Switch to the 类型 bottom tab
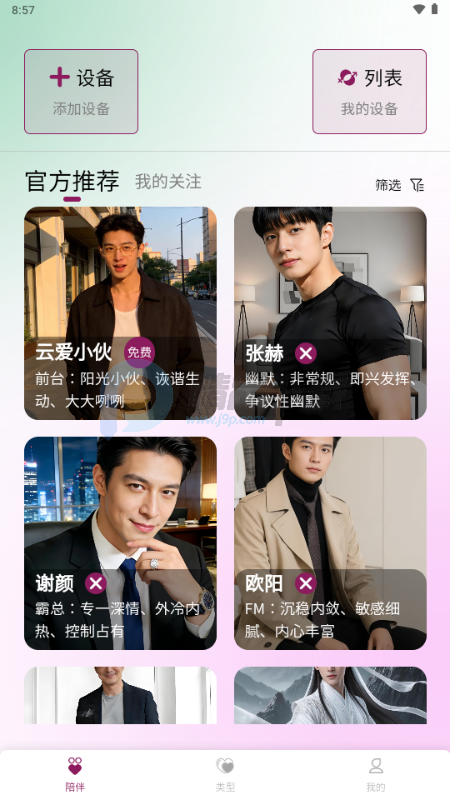This screenshot has width=450, height=800. tap(225, 774)
